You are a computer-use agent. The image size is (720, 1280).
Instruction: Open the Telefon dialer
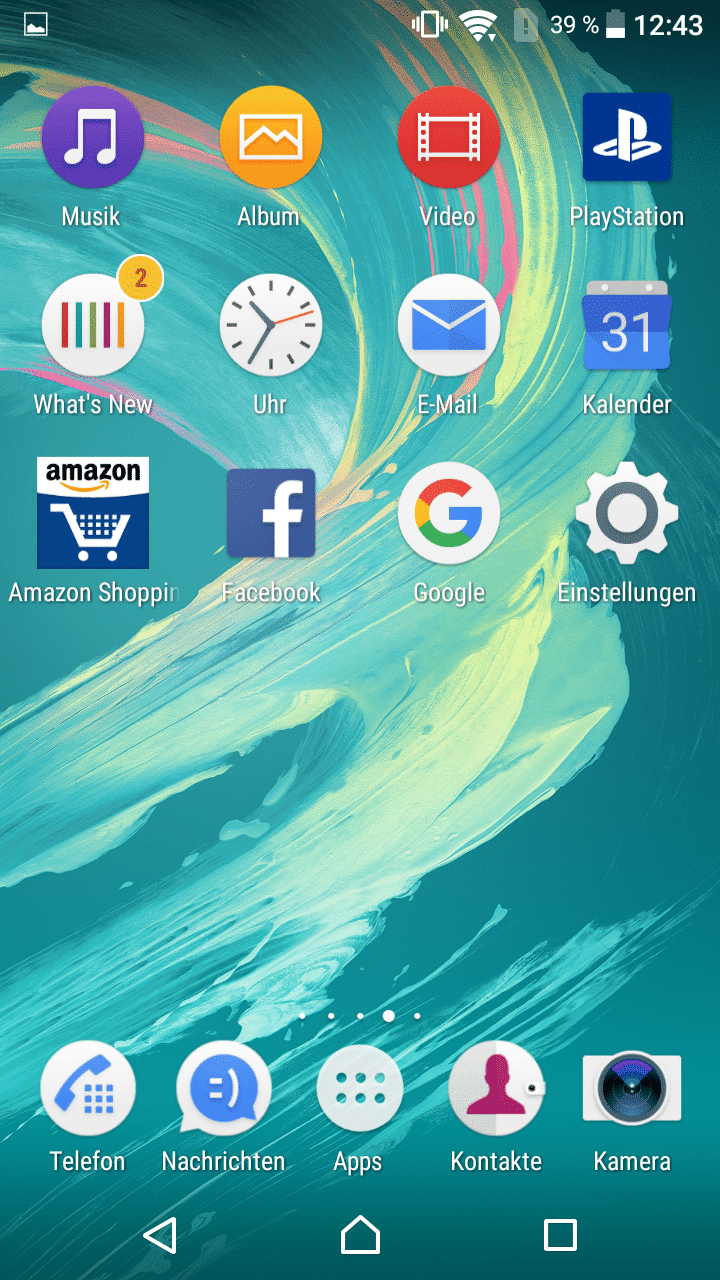click(x=88, y=1090)
